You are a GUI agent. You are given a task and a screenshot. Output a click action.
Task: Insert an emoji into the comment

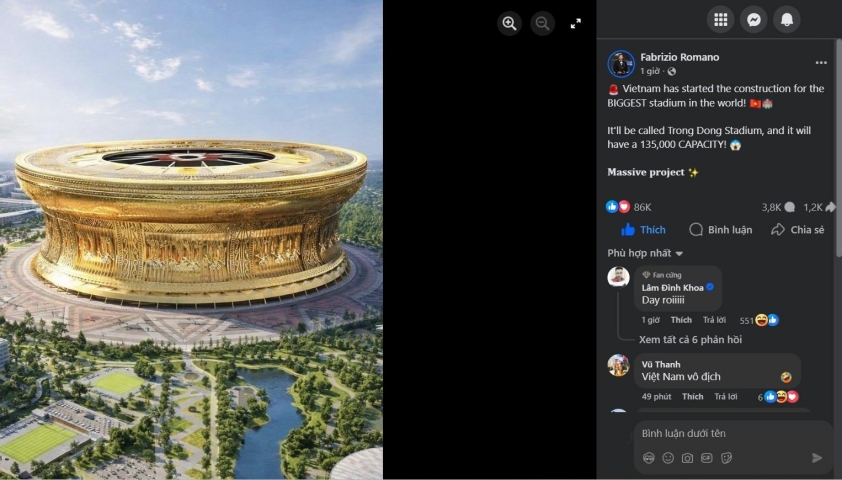(x=668, y=458)
